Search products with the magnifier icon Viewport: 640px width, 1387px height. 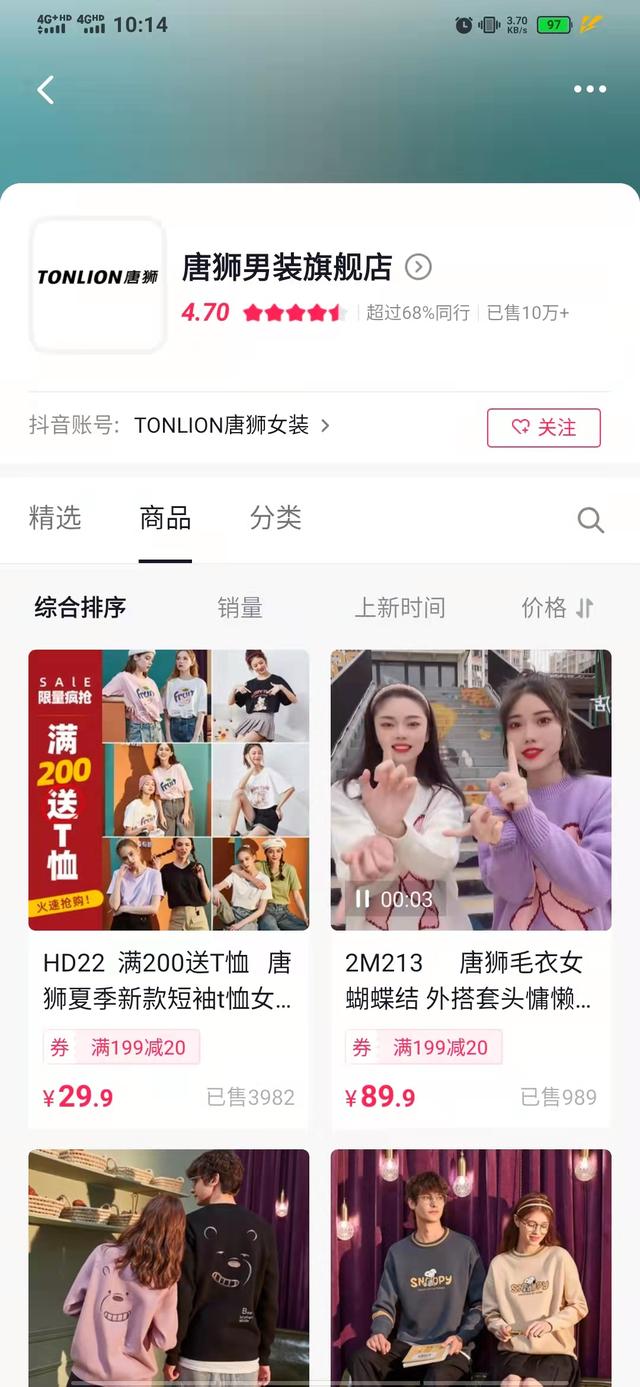(x=590, y=520)
